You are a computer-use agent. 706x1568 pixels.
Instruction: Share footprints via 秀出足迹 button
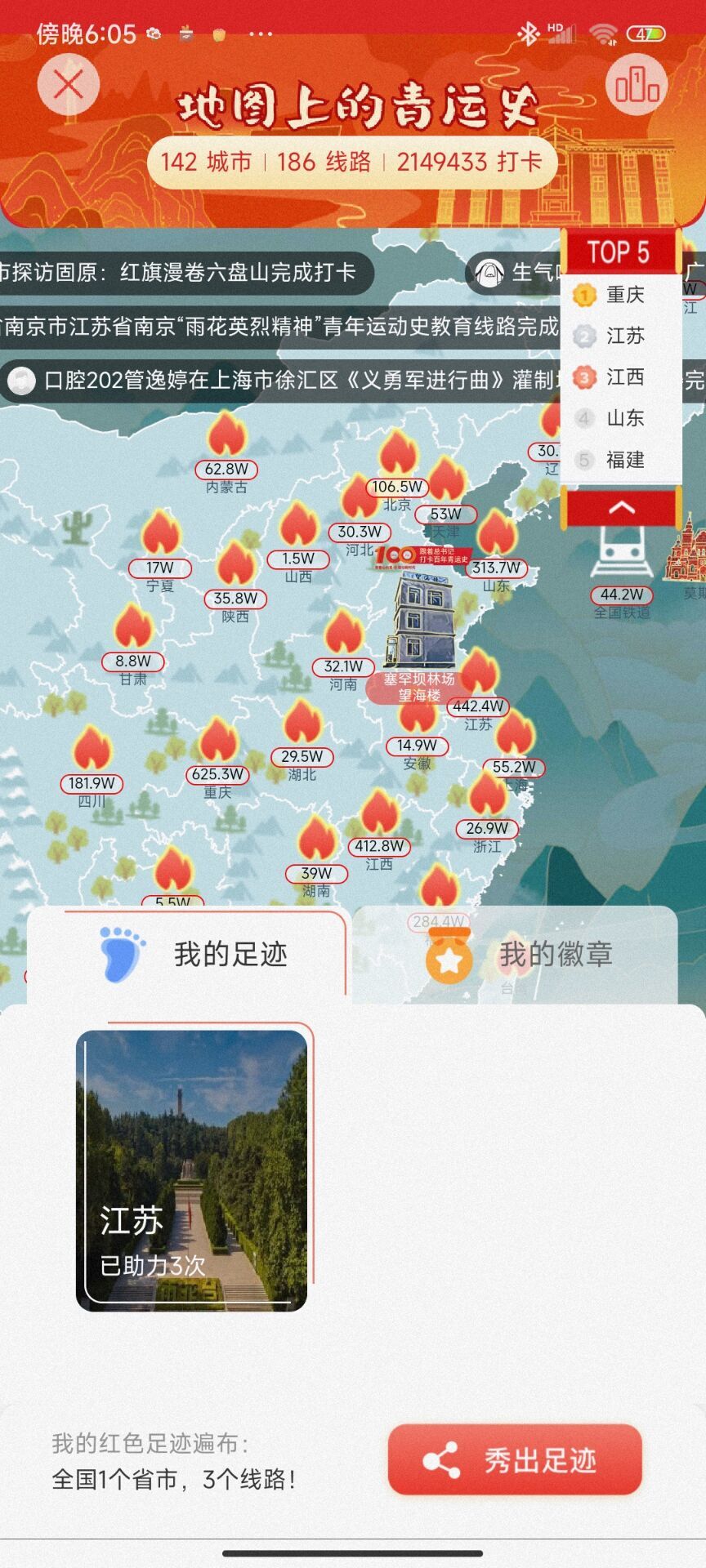tap(515, 1460)
